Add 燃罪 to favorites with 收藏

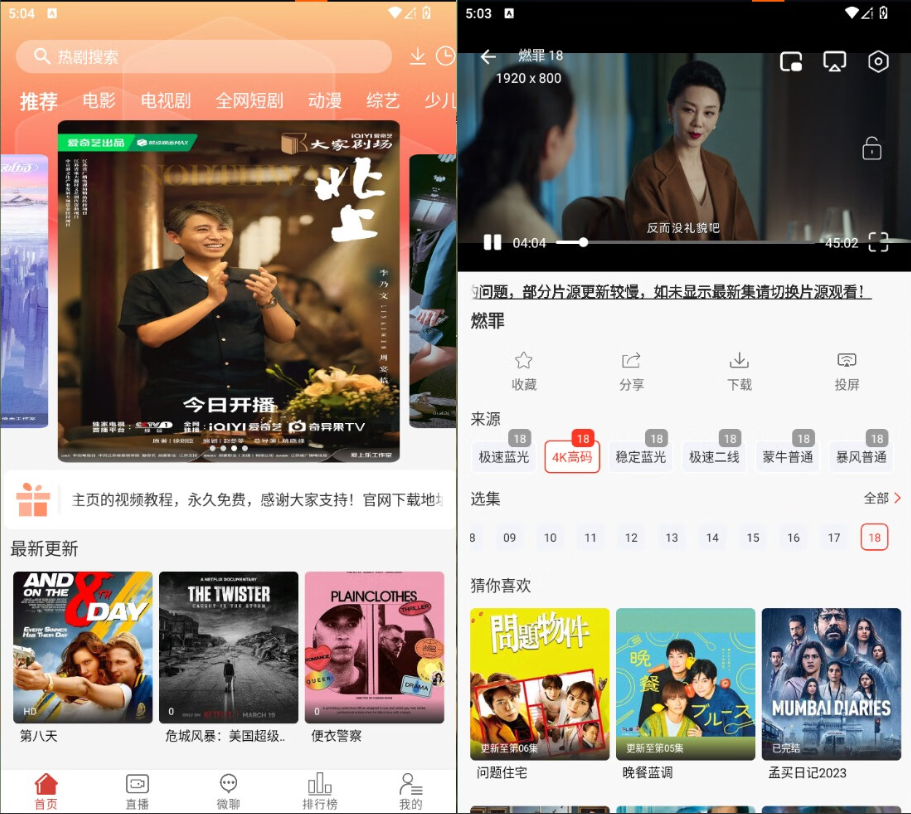[524, 370]
